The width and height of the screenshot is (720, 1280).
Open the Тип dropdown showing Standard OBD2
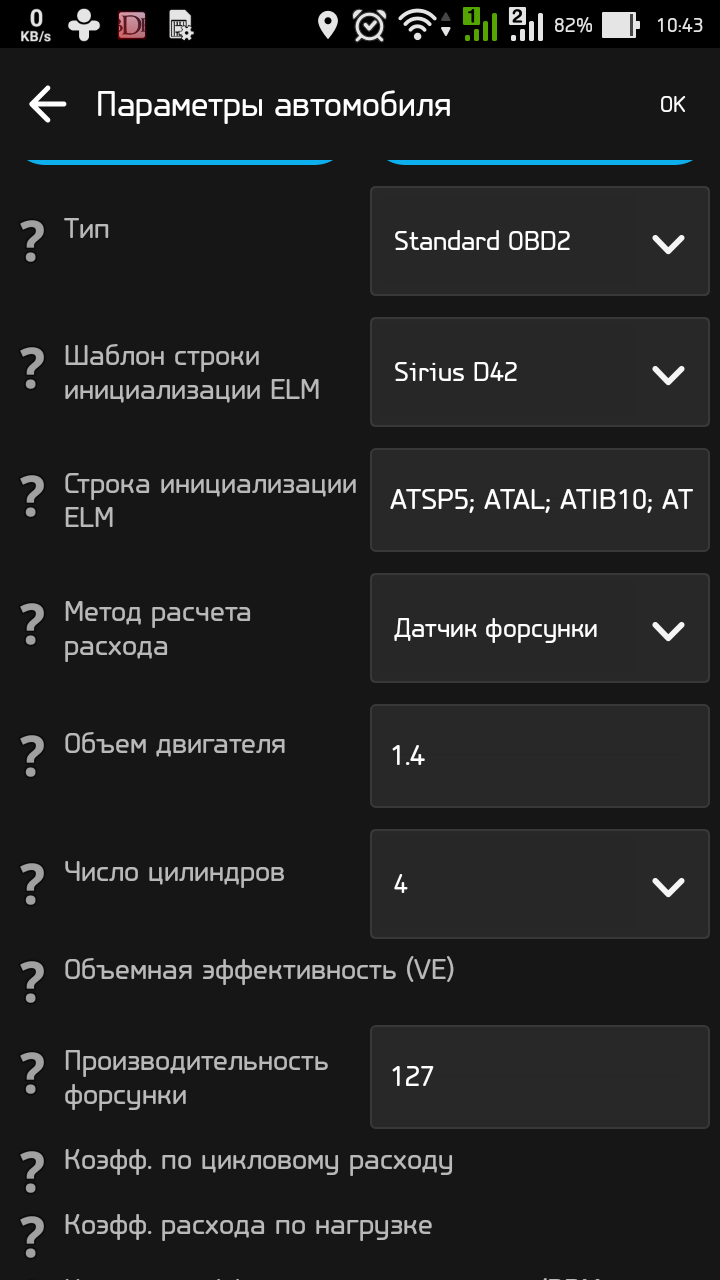[x=540, y=241]
